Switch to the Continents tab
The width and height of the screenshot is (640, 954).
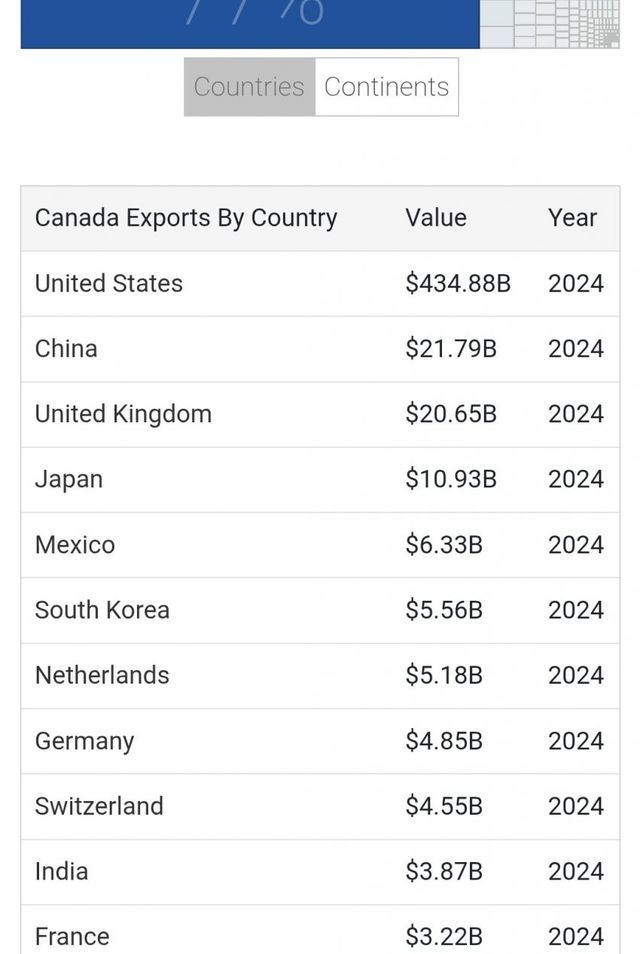point(386,87)
